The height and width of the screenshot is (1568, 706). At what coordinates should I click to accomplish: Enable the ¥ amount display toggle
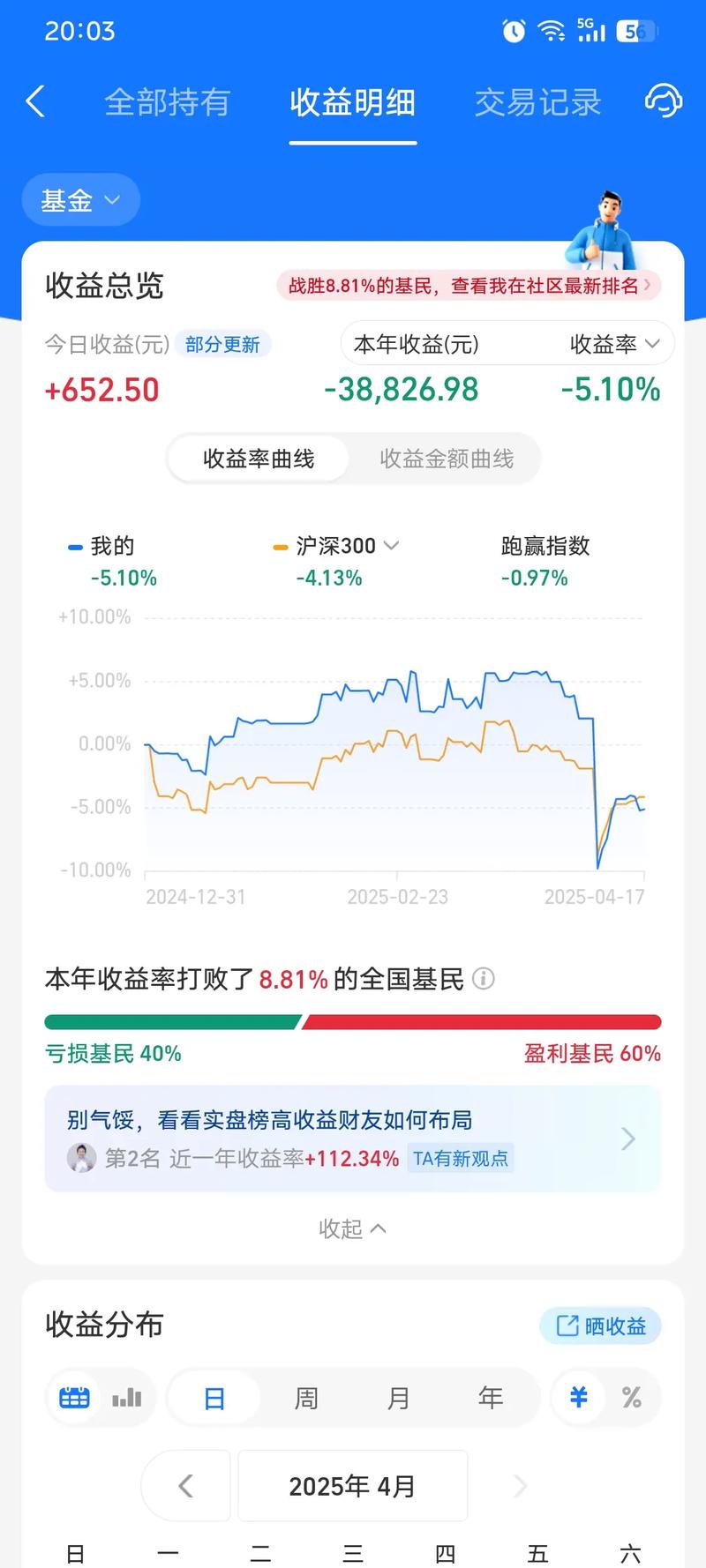tap(578, 1398)
